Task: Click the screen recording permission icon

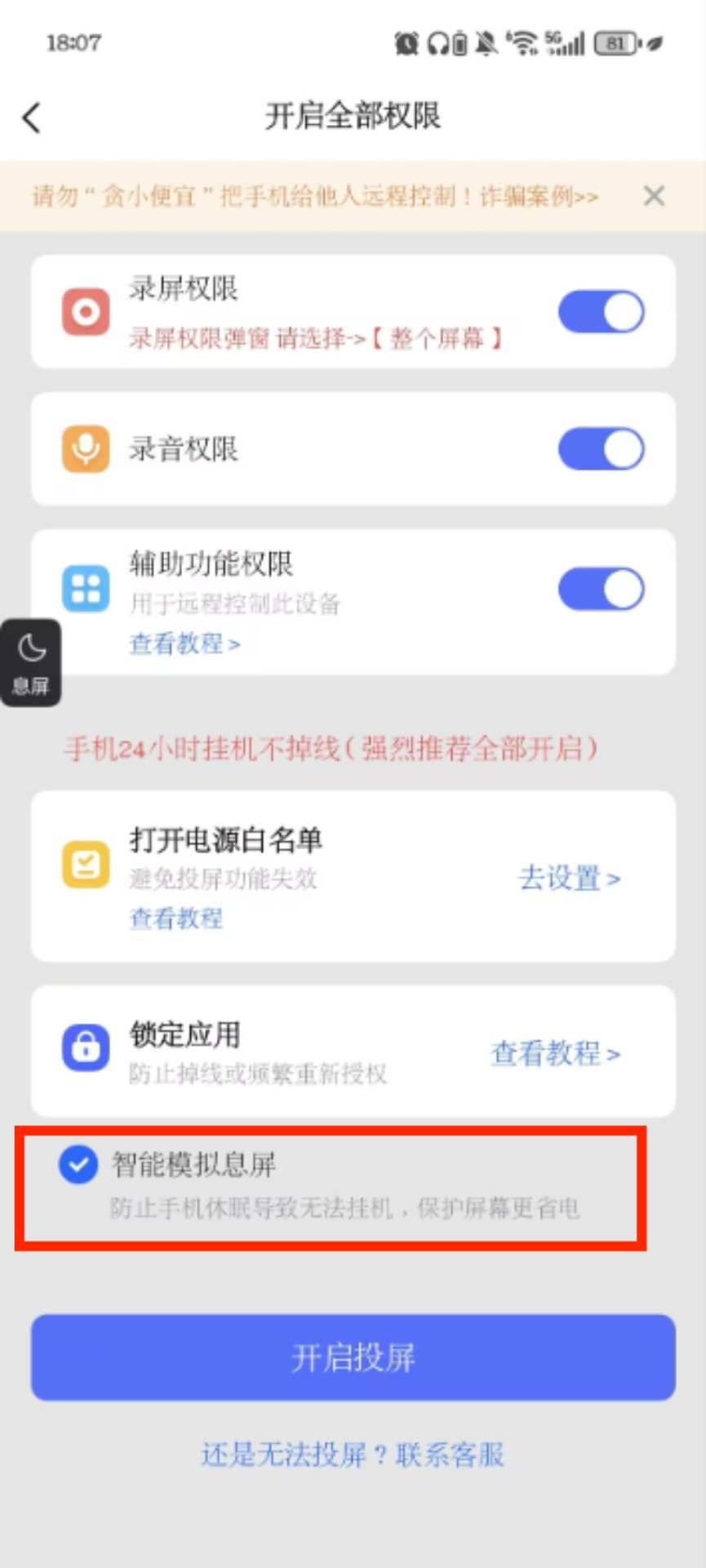Action: click(86, 312)
